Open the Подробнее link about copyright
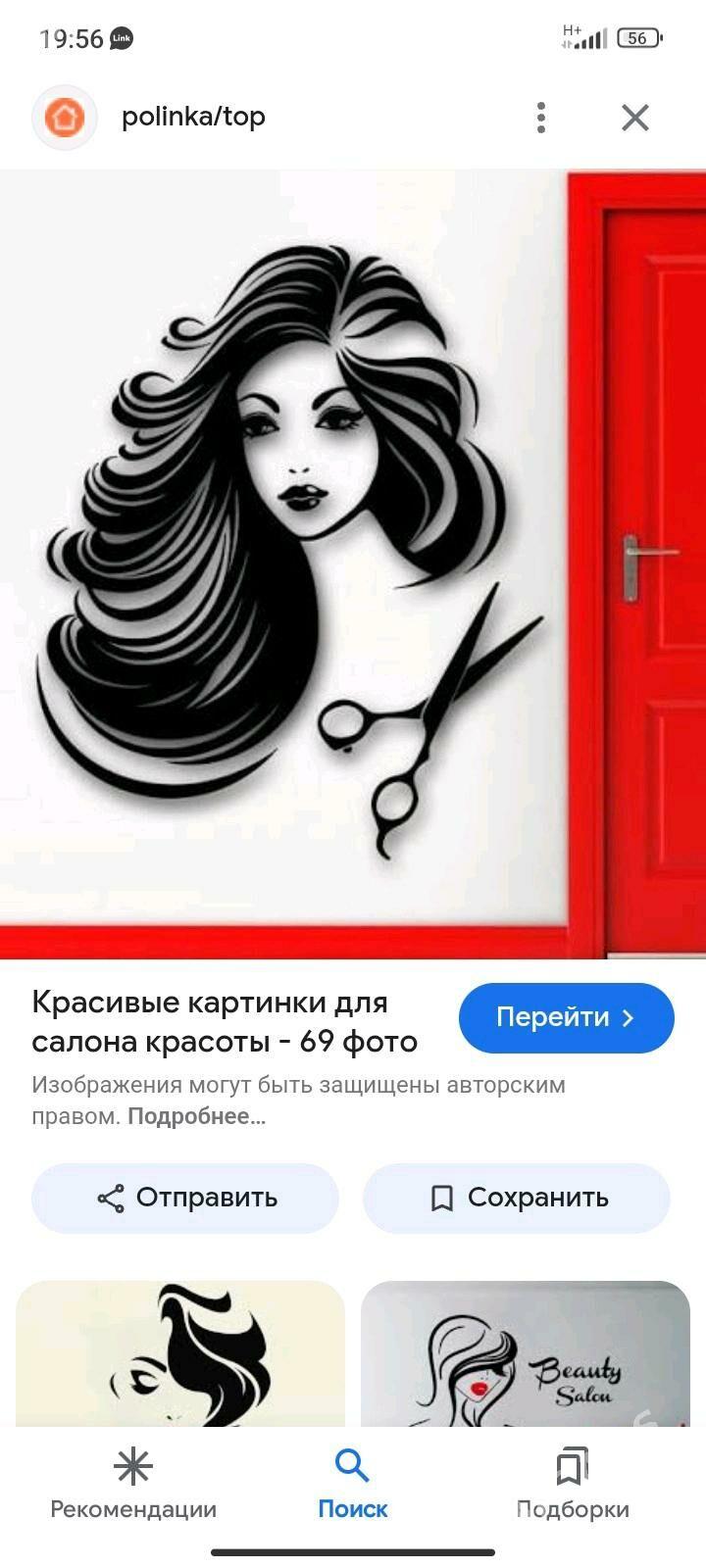This screenshot has height=1568, width=706. (196, 1116)
